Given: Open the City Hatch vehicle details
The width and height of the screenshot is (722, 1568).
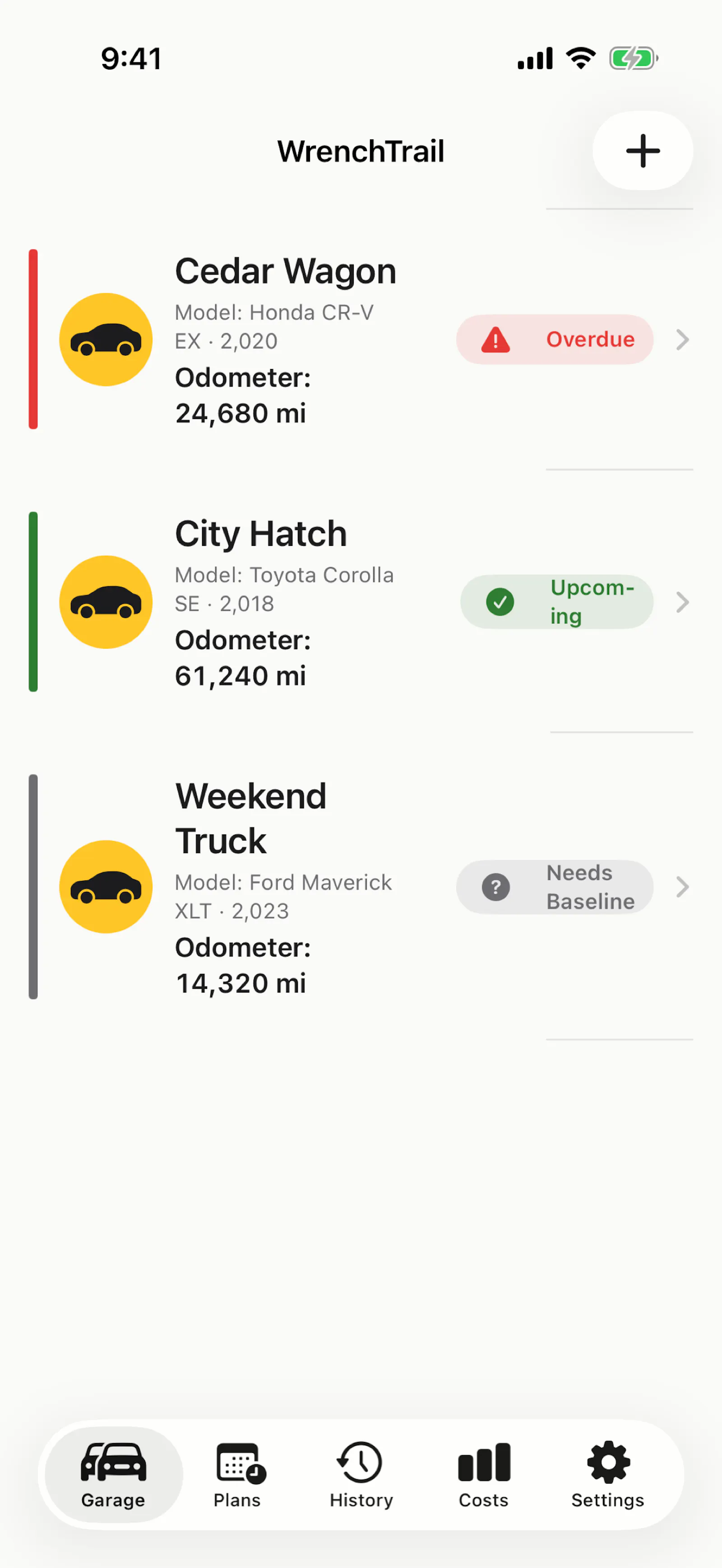Looking at the screenshot, I should (361, 601).
